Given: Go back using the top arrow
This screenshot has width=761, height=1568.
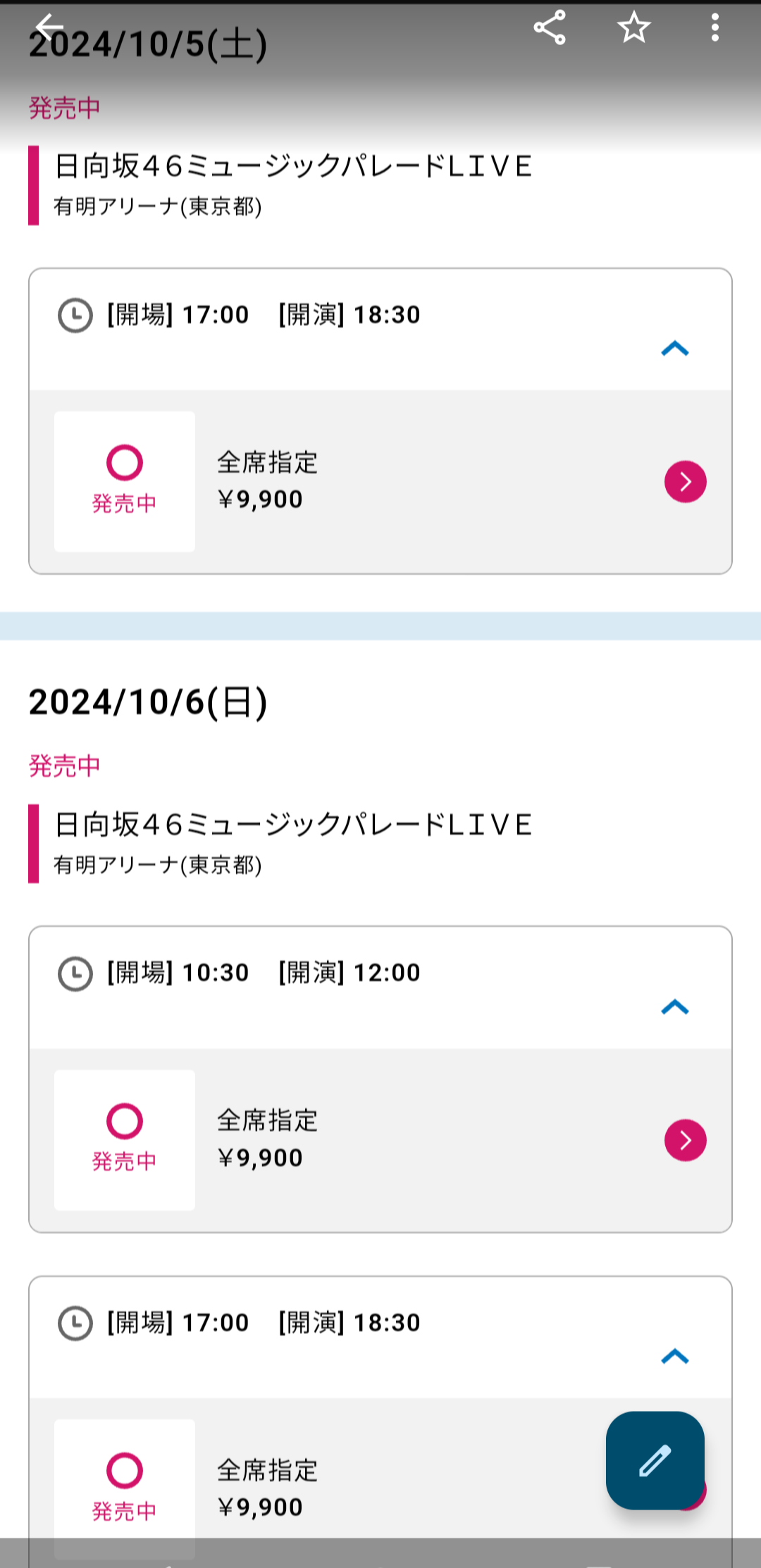Looking at the screenshot, I should click(x=49, y=28).
